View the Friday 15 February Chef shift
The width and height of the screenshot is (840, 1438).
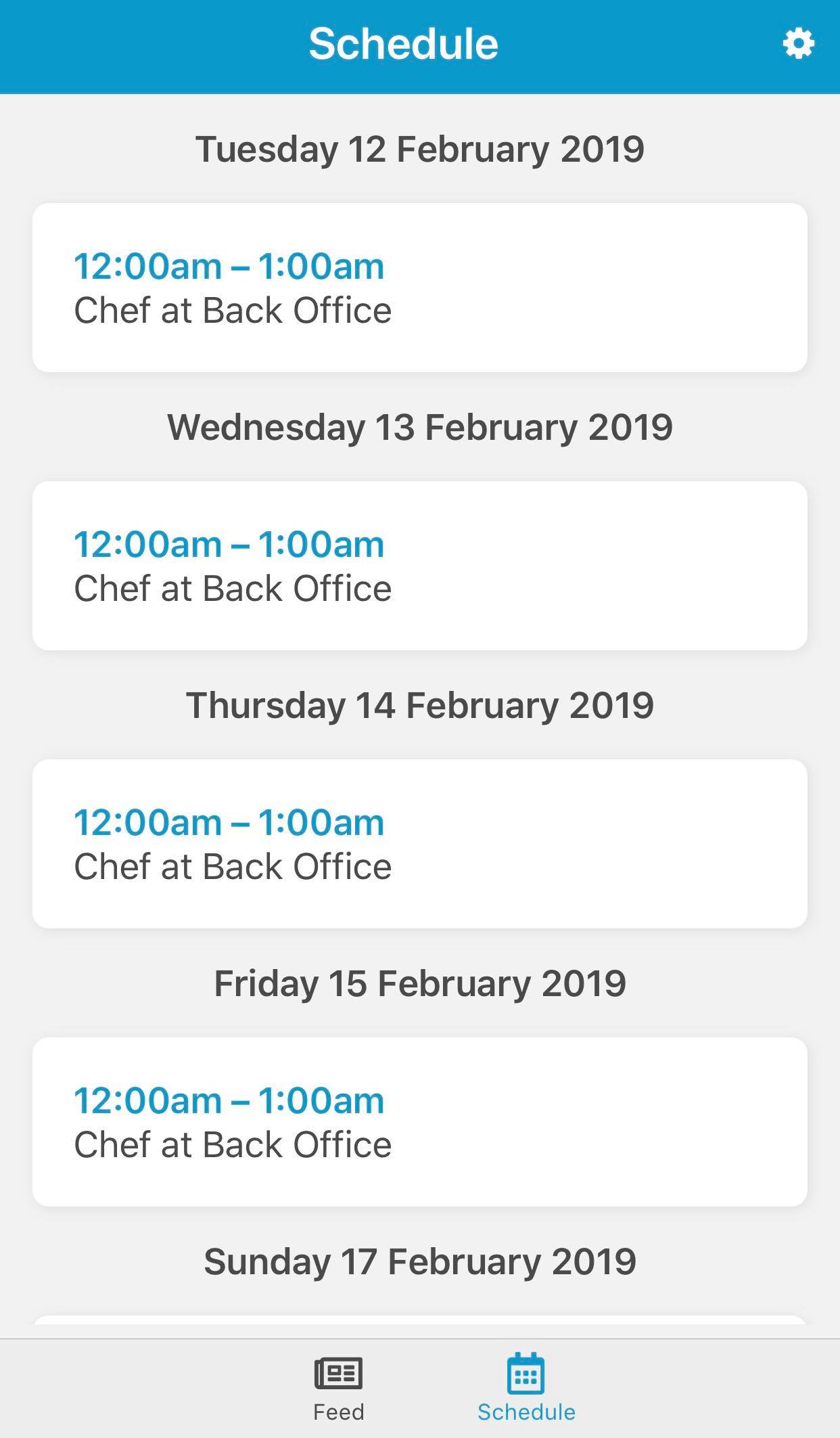pyautogui.click(x=419, y=1122)
